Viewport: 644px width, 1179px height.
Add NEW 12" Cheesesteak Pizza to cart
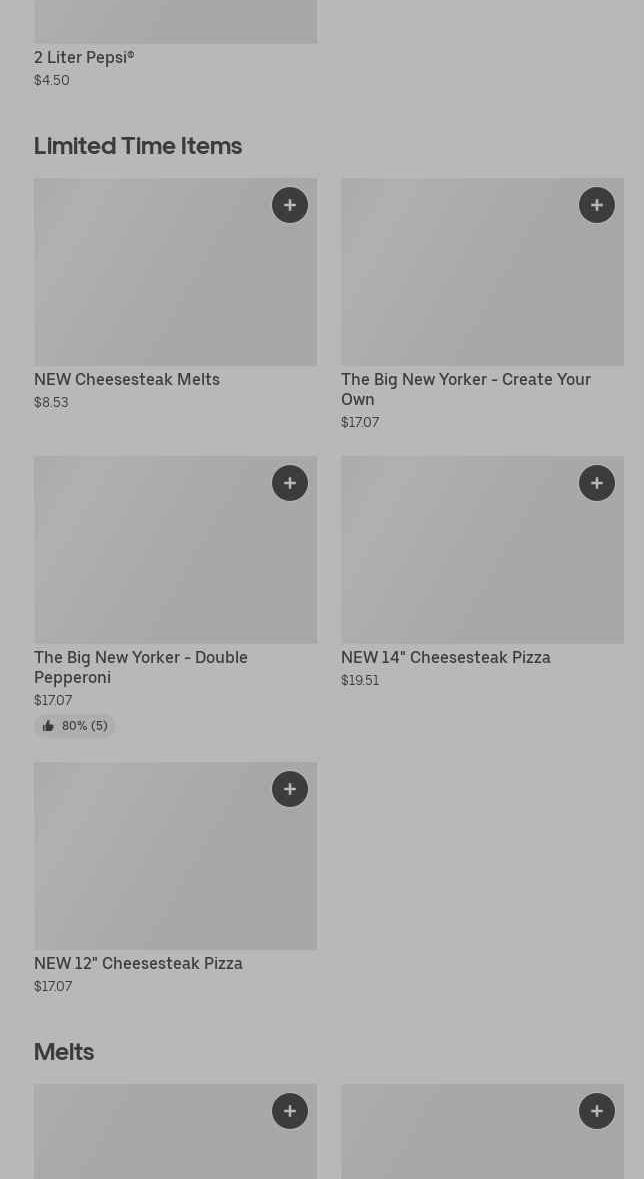[x=290, y=789]
